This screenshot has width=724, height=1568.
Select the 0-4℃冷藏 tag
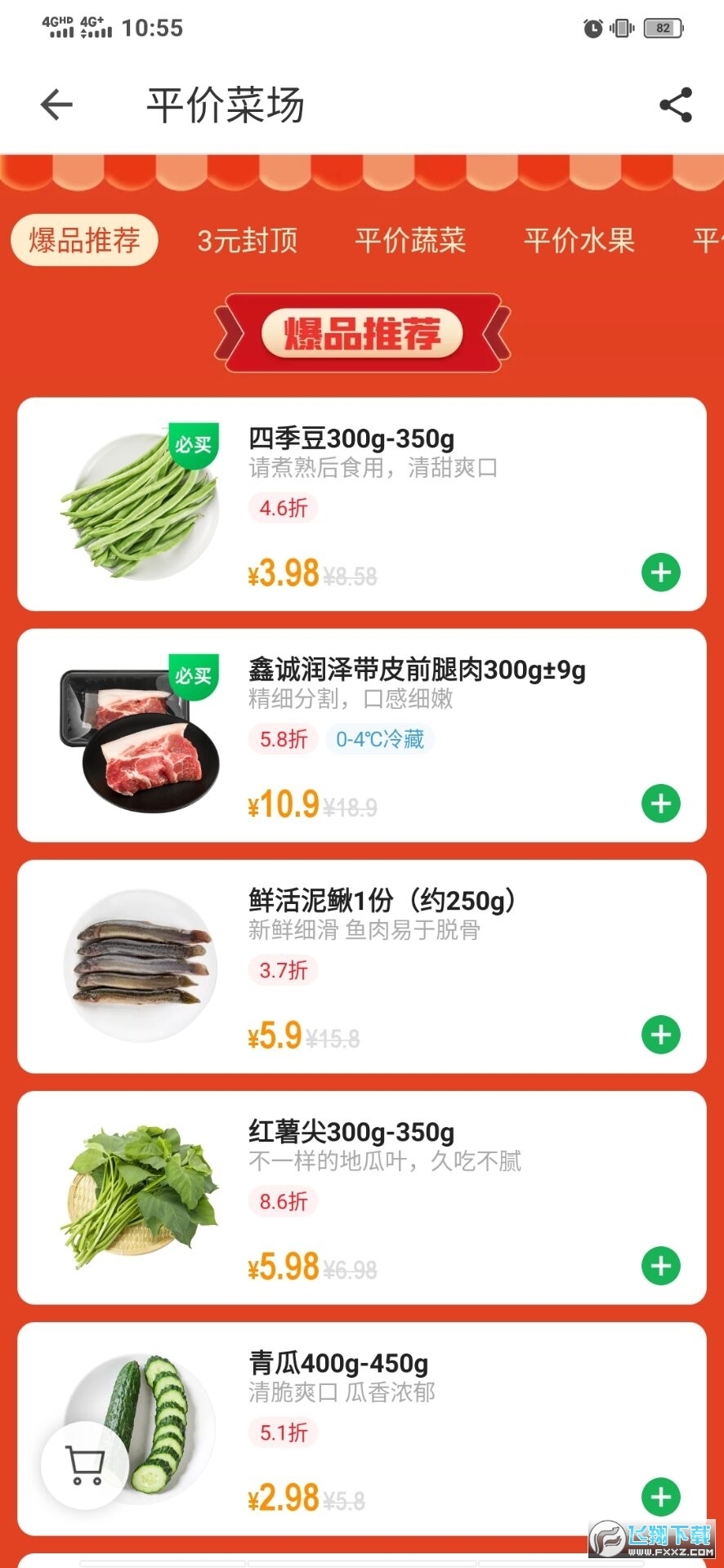coord(381,739)
